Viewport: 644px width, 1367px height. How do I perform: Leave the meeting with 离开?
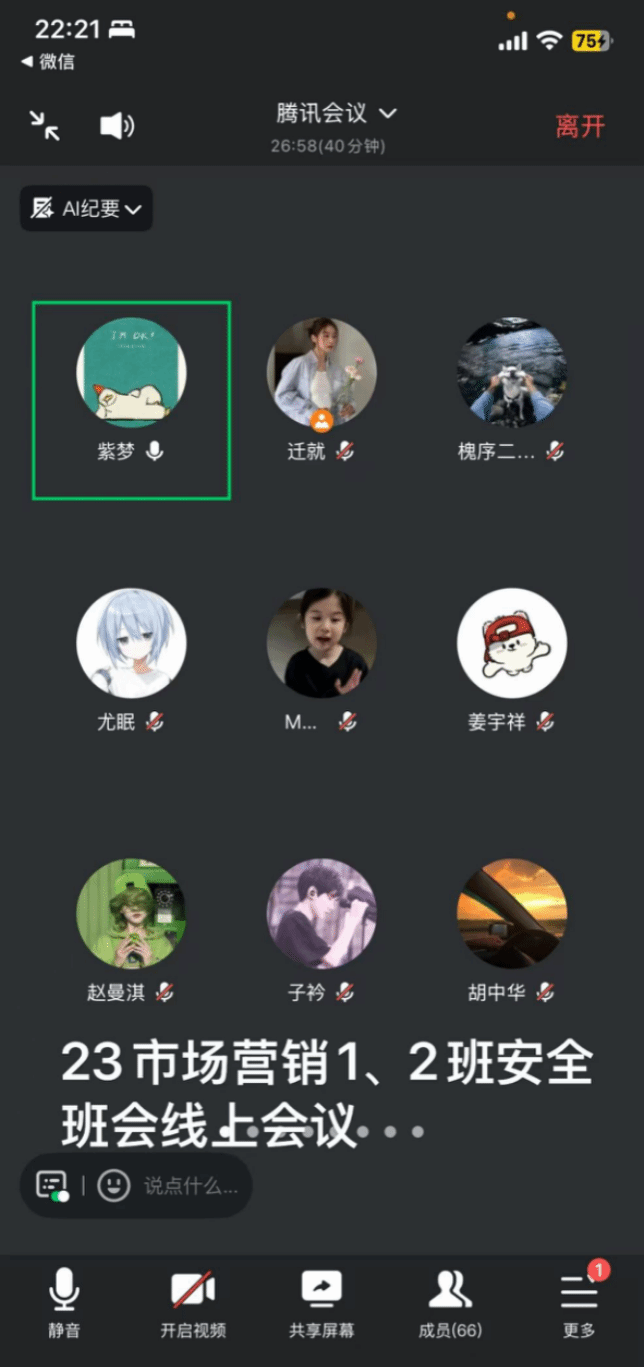[x=580, y=126]
